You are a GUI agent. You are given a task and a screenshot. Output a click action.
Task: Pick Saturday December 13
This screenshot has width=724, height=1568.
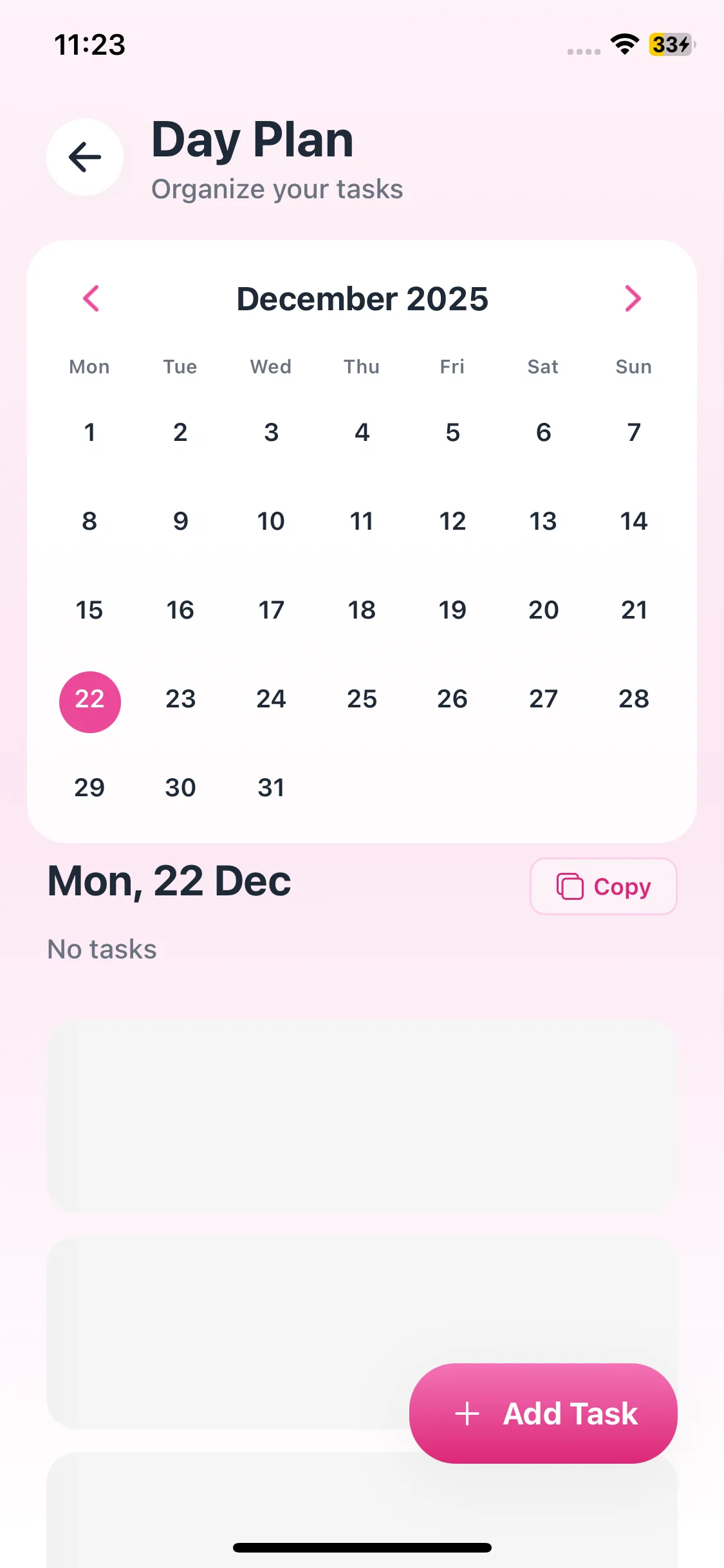pyautogui.click(x=543, y=521)
